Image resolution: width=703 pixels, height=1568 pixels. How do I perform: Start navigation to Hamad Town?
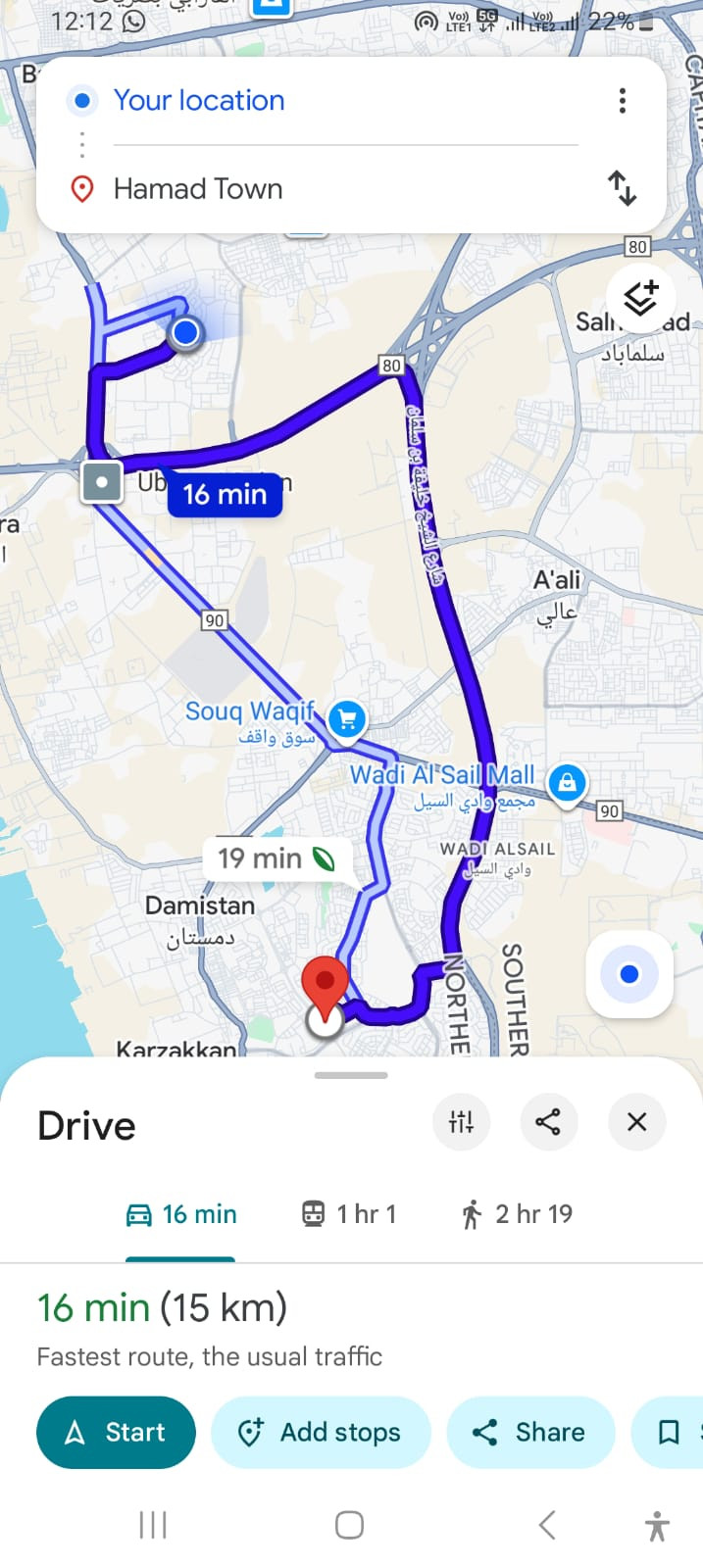coord(116,1432)
